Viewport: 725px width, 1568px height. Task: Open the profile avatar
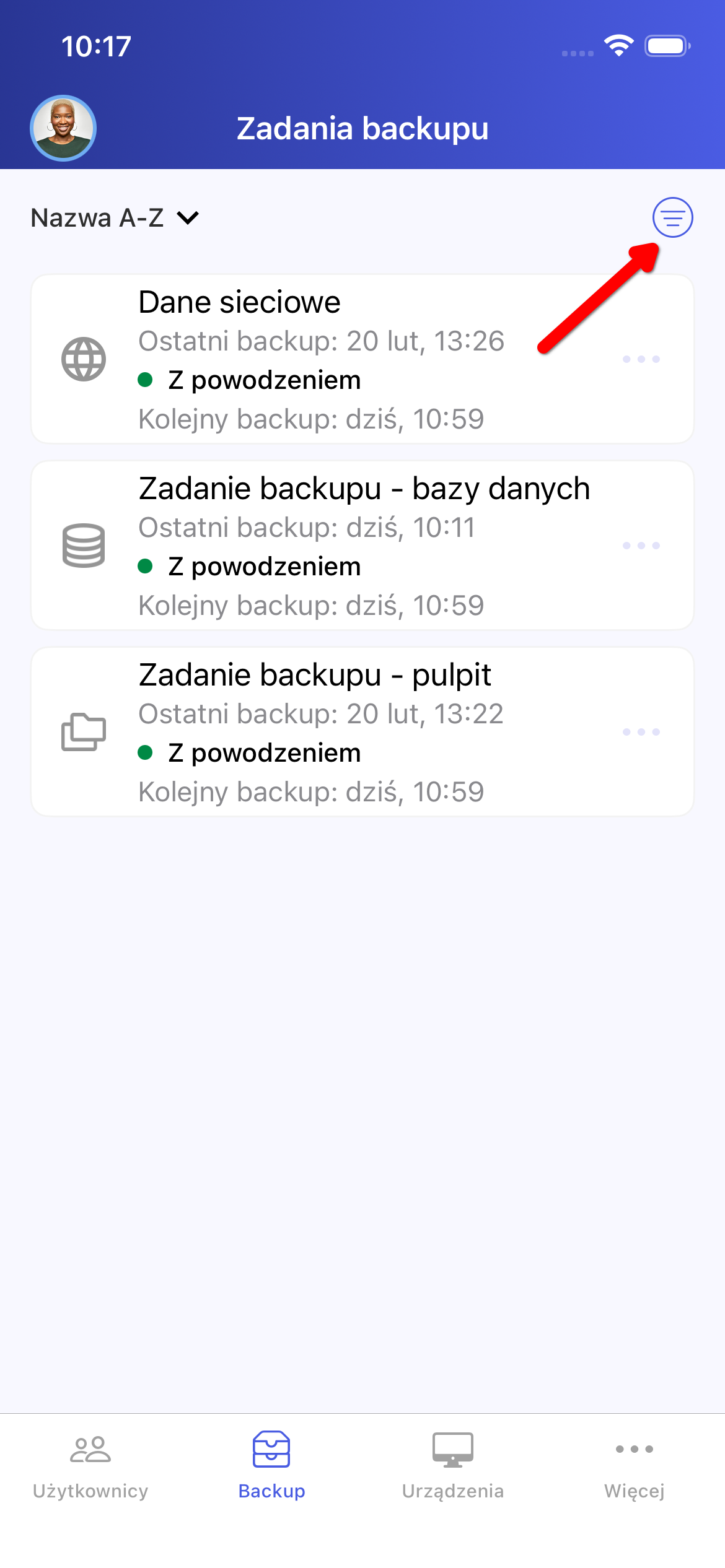(63, 128)
